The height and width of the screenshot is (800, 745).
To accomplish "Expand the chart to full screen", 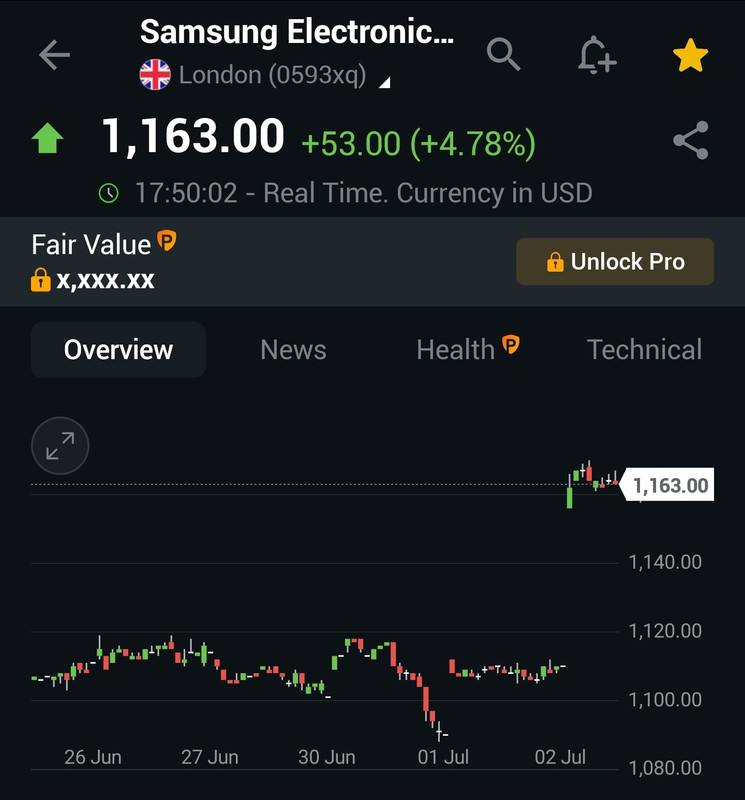I will [60, 446].
